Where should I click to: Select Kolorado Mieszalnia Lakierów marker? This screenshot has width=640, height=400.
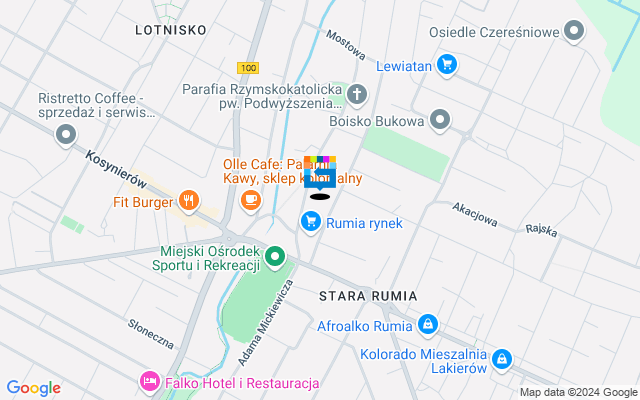point(502,359)
